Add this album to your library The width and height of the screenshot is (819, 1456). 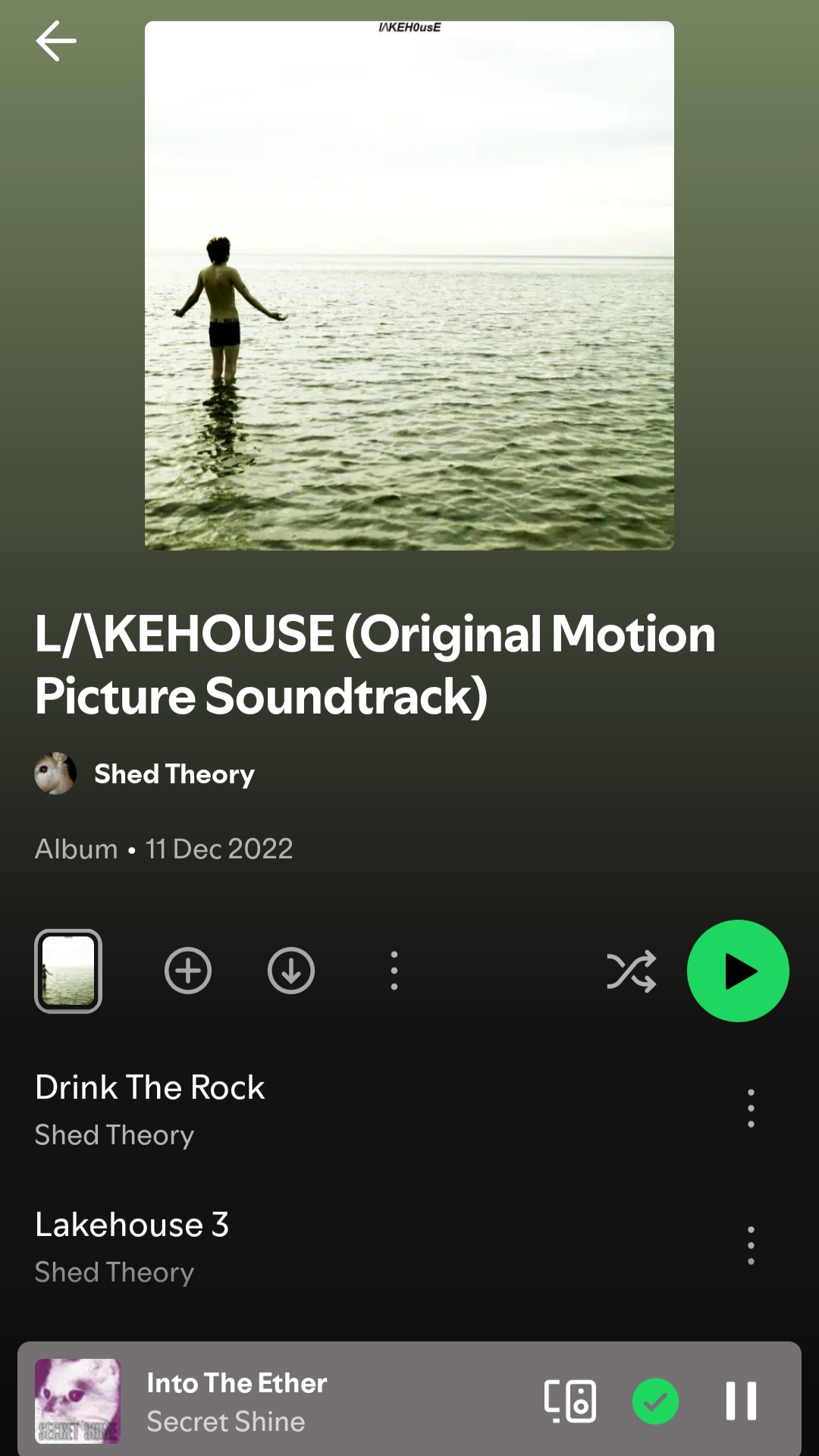188,971
